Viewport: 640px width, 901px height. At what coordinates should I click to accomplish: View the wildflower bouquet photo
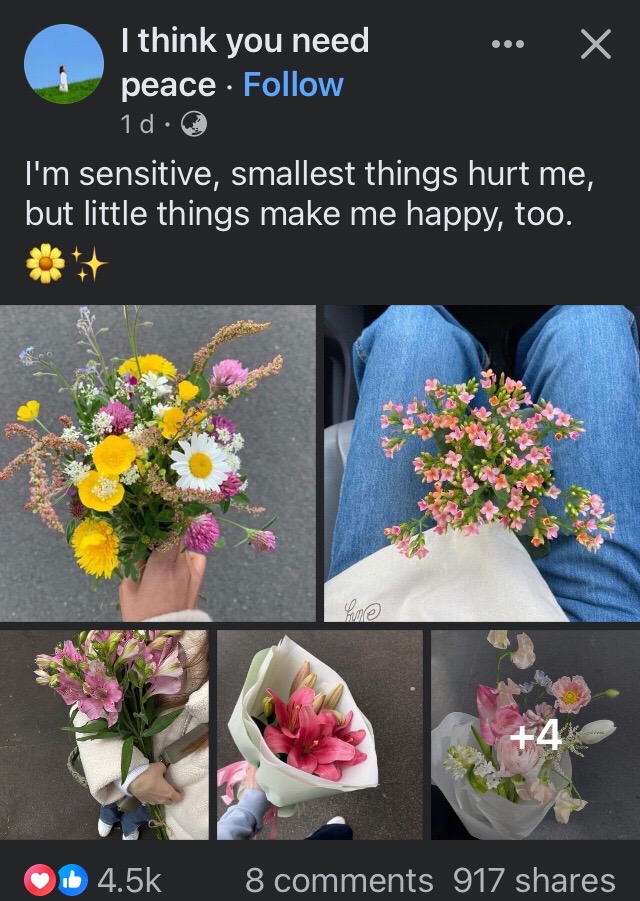point(158,463)
